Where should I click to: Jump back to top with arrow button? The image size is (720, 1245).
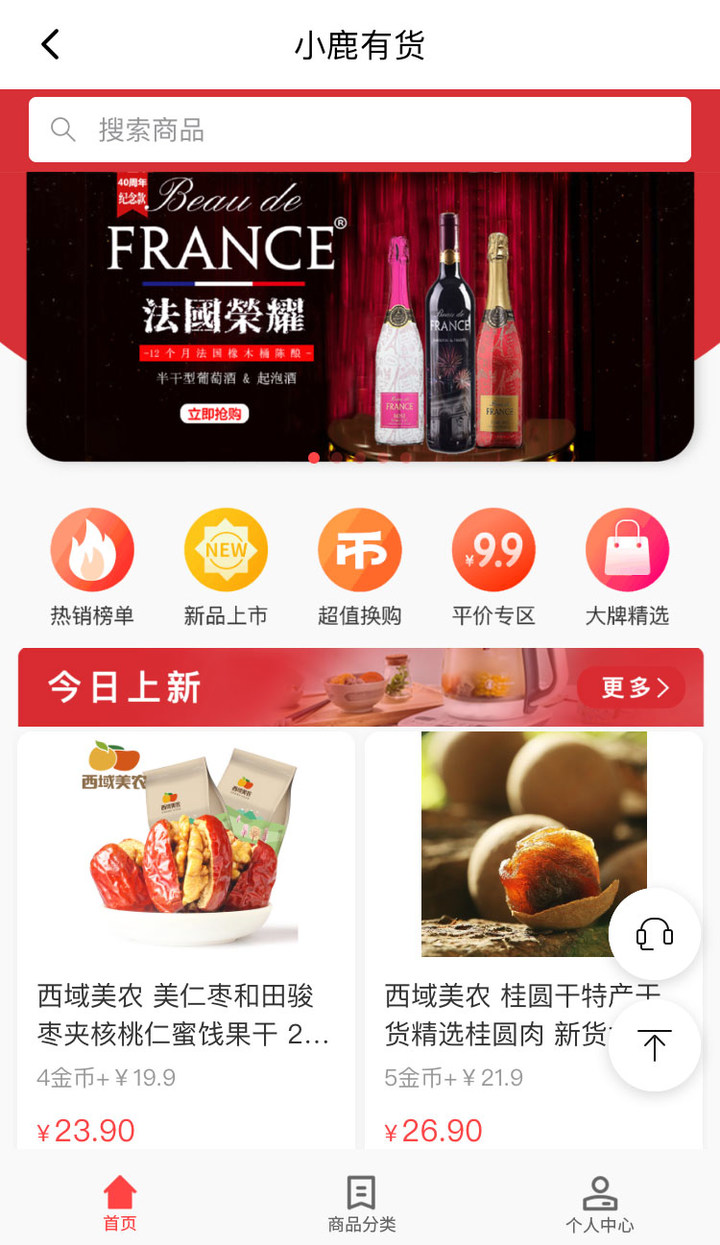point(655,1045)
